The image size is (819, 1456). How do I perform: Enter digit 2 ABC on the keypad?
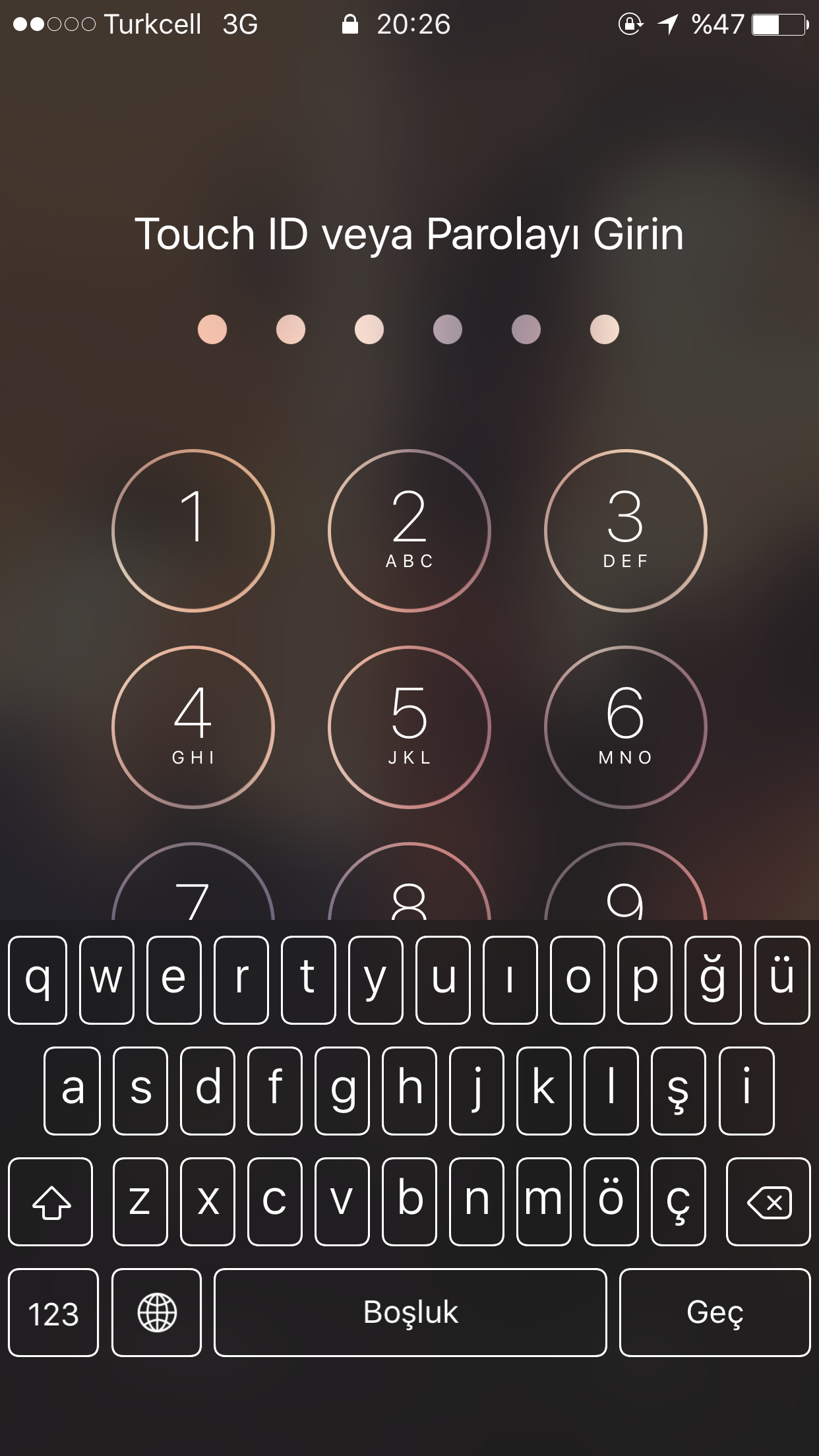409,531
